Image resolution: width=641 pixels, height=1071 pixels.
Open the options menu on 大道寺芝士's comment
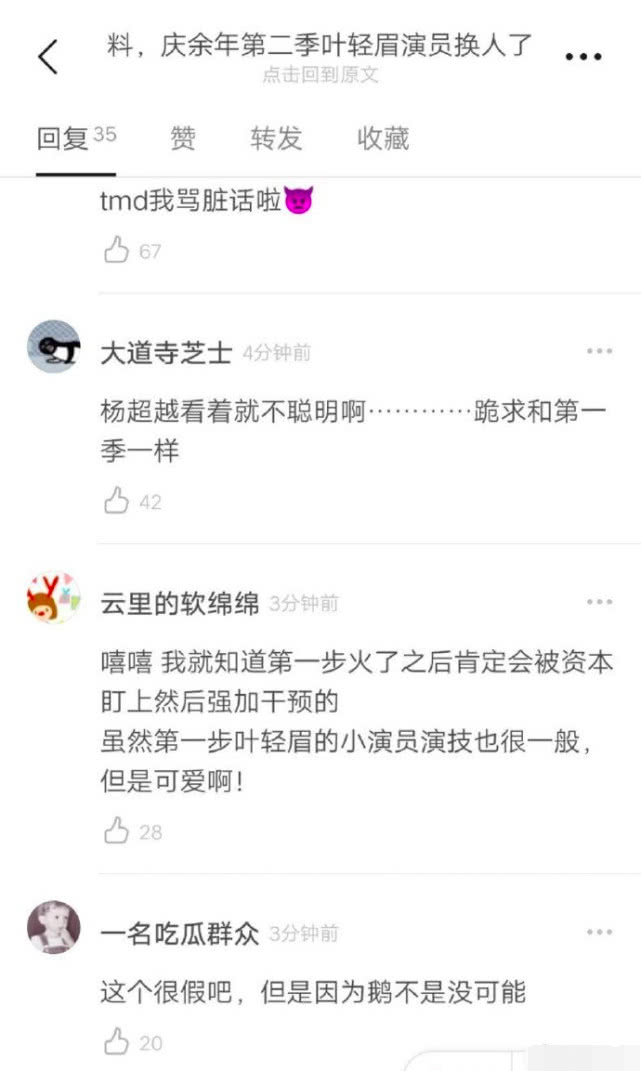pyautogui.click(x=599, y=352)
